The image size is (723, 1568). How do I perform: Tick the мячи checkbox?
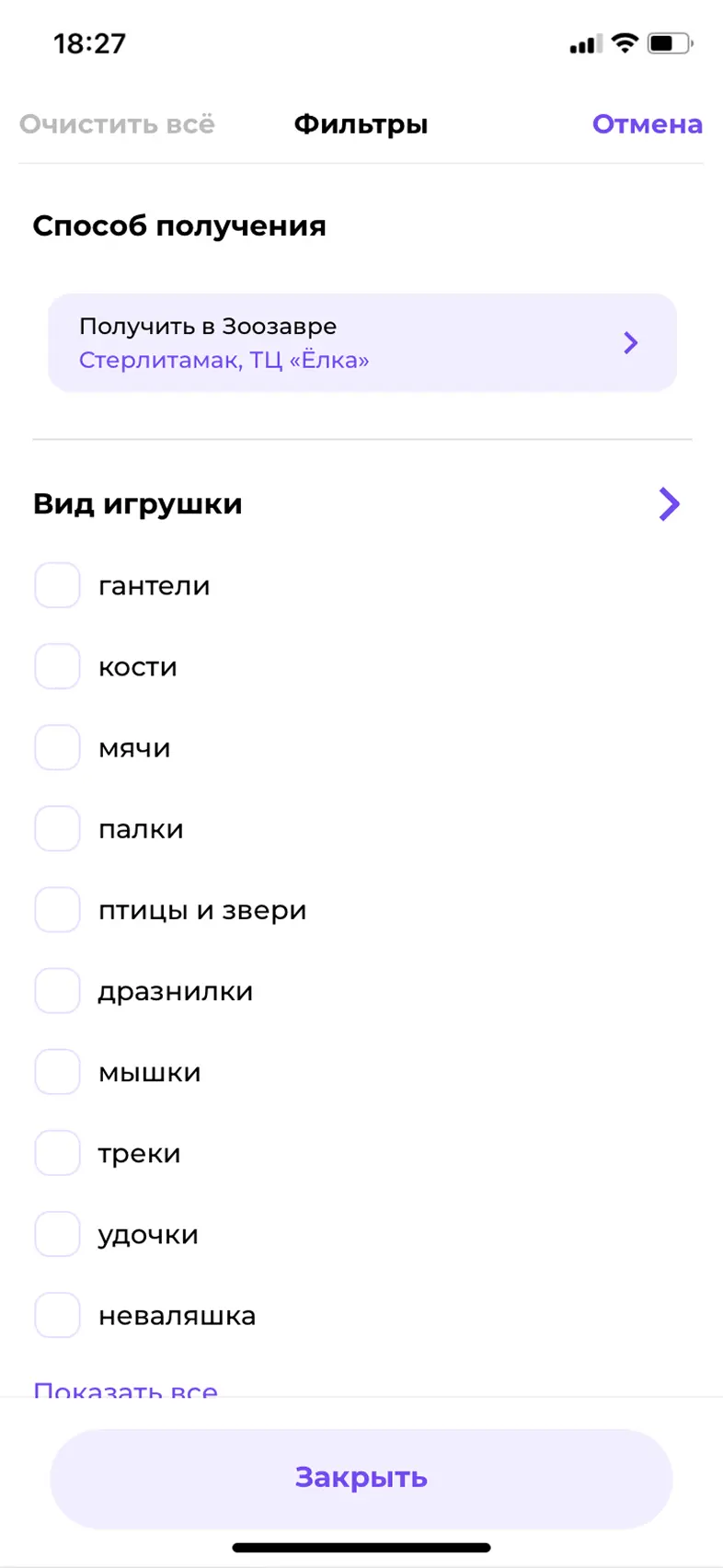click(57, 748)
